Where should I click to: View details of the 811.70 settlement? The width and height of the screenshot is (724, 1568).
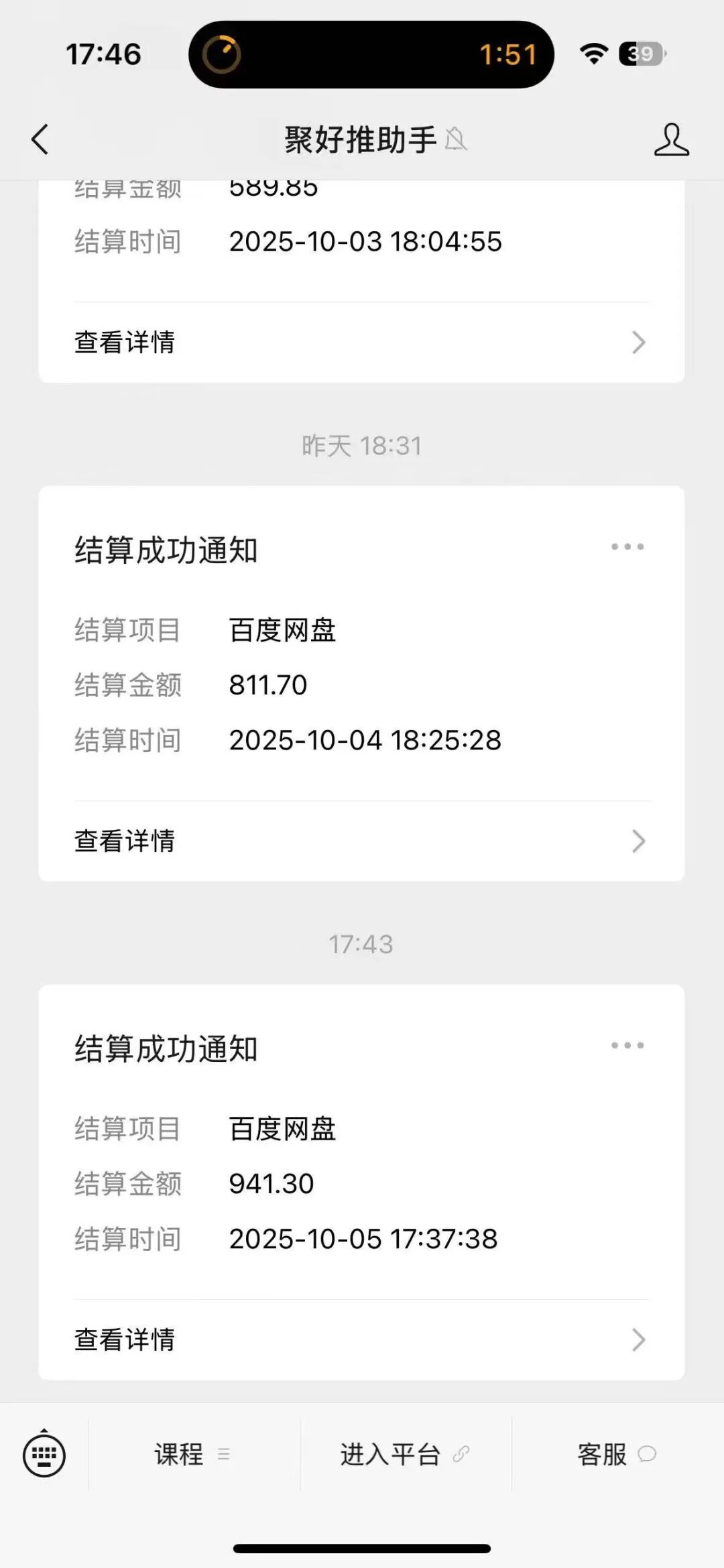click(361, 841)
